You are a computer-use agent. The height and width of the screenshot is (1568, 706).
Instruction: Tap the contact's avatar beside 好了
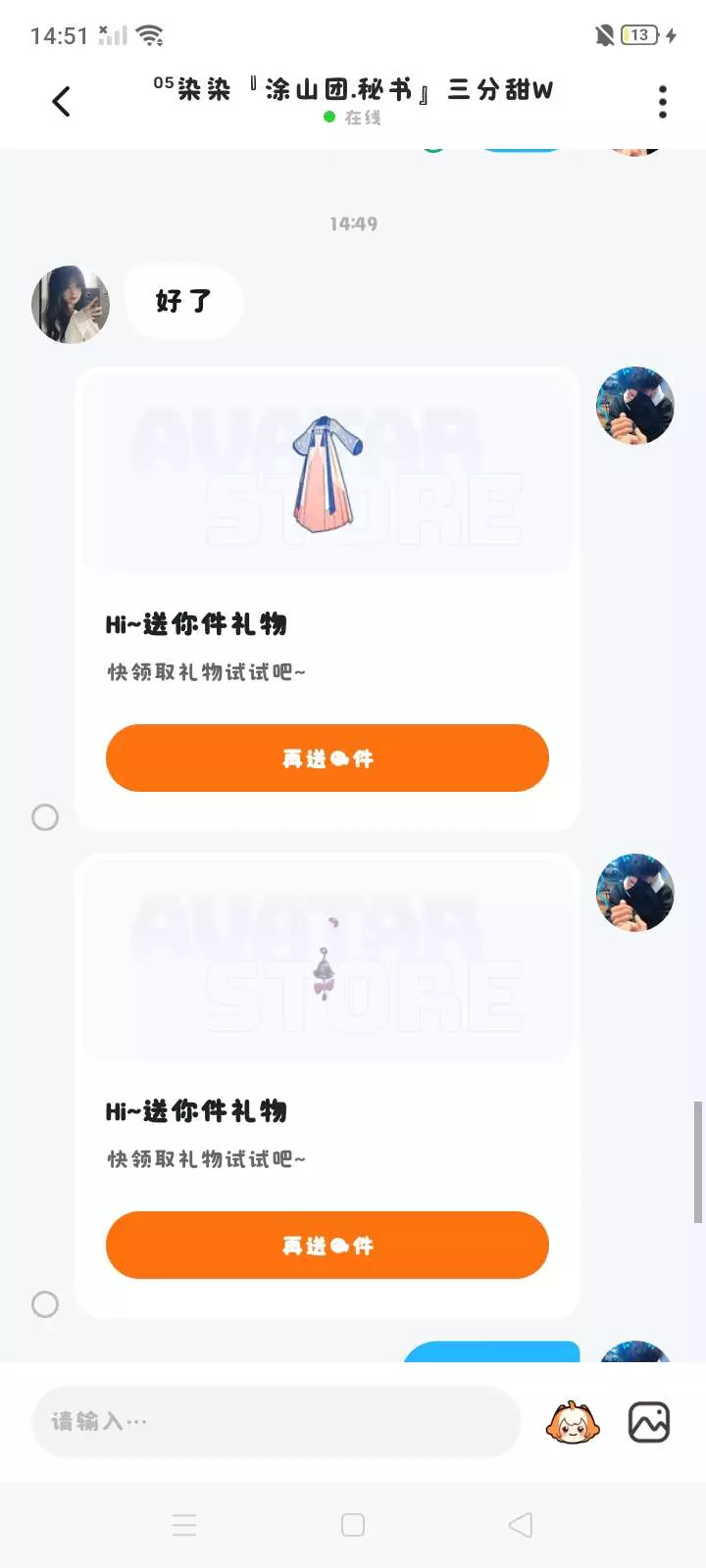(71, 304)
